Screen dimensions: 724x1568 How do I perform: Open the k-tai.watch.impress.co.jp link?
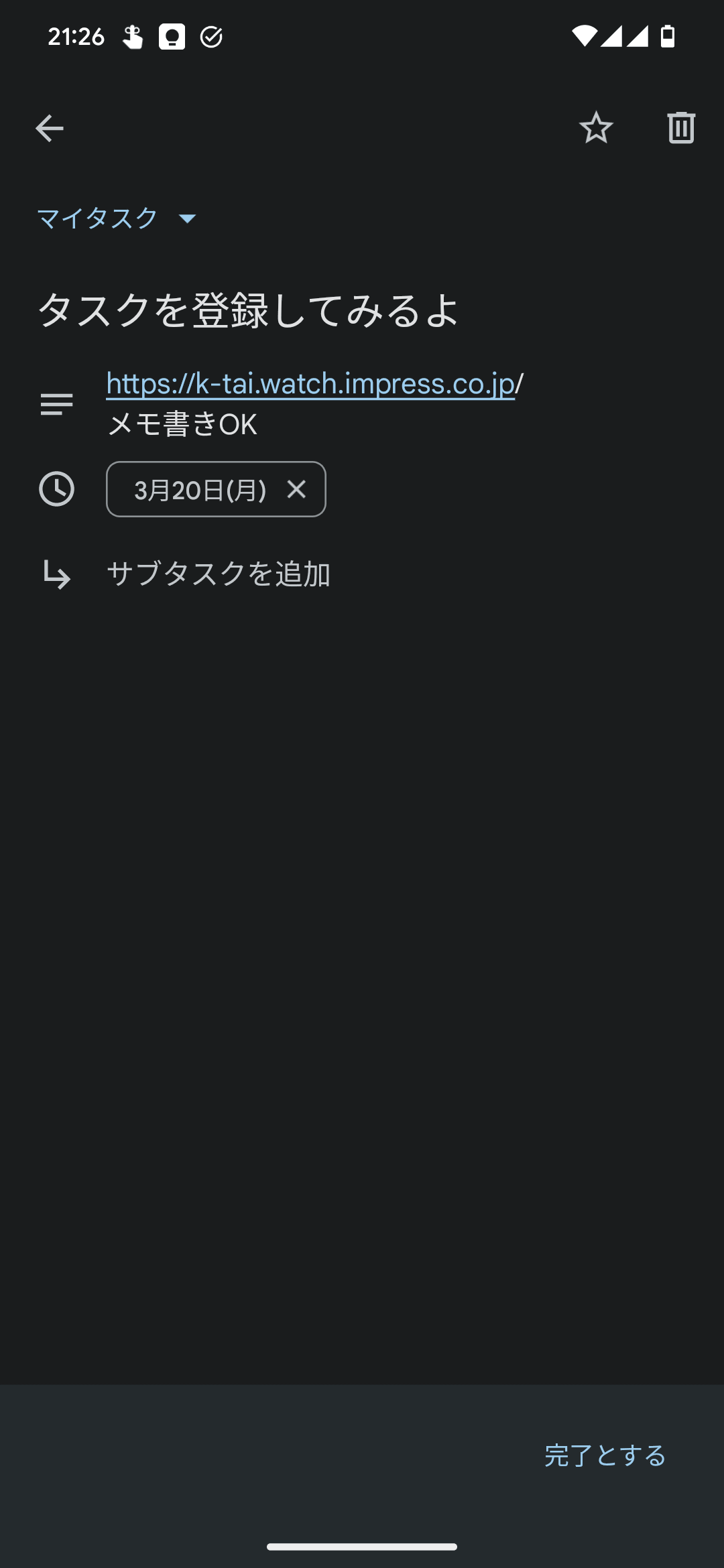(x=309, y=383)
